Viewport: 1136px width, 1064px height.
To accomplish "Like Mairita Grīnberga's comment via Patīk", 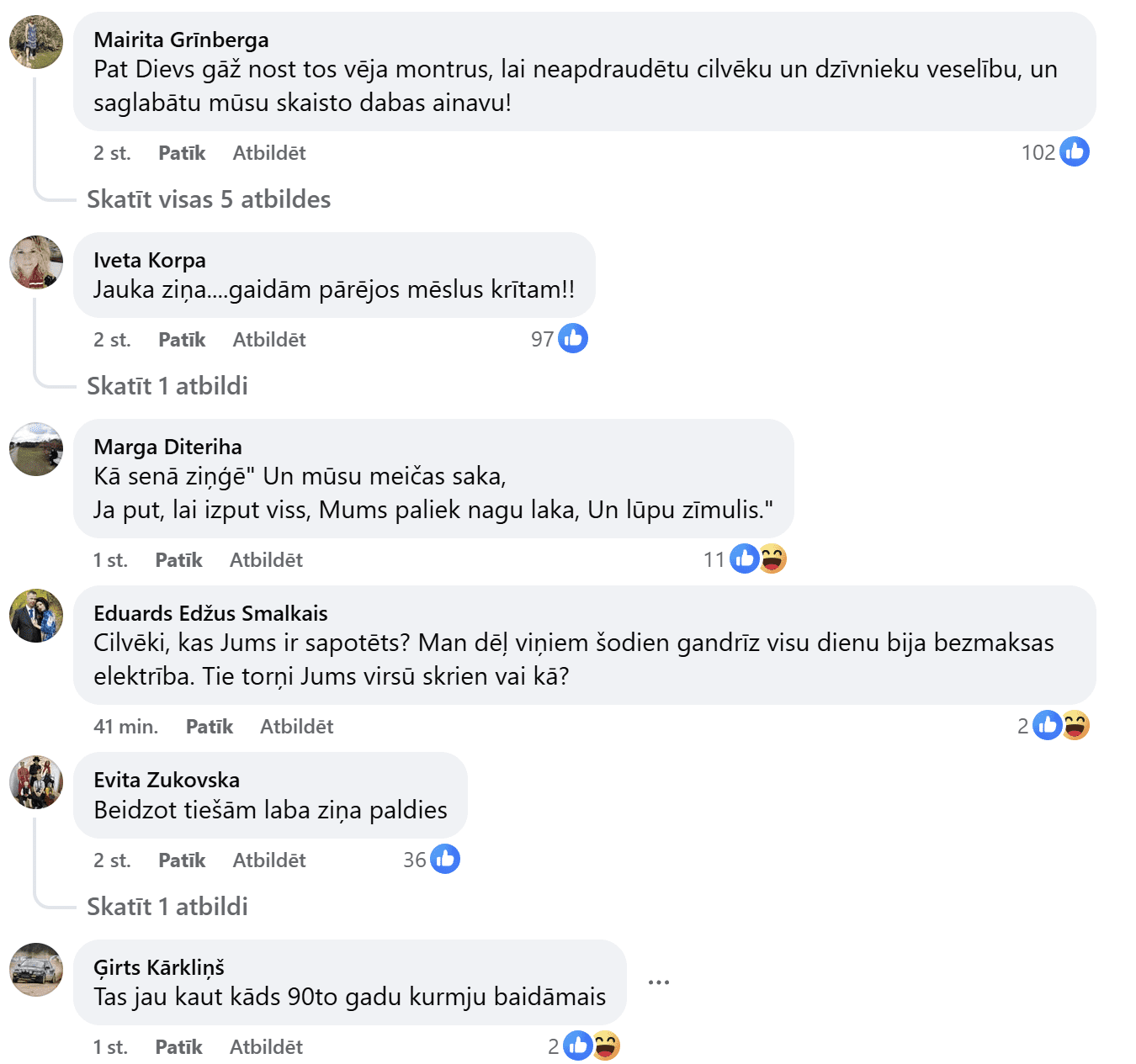I will click(x=182, y=153).
